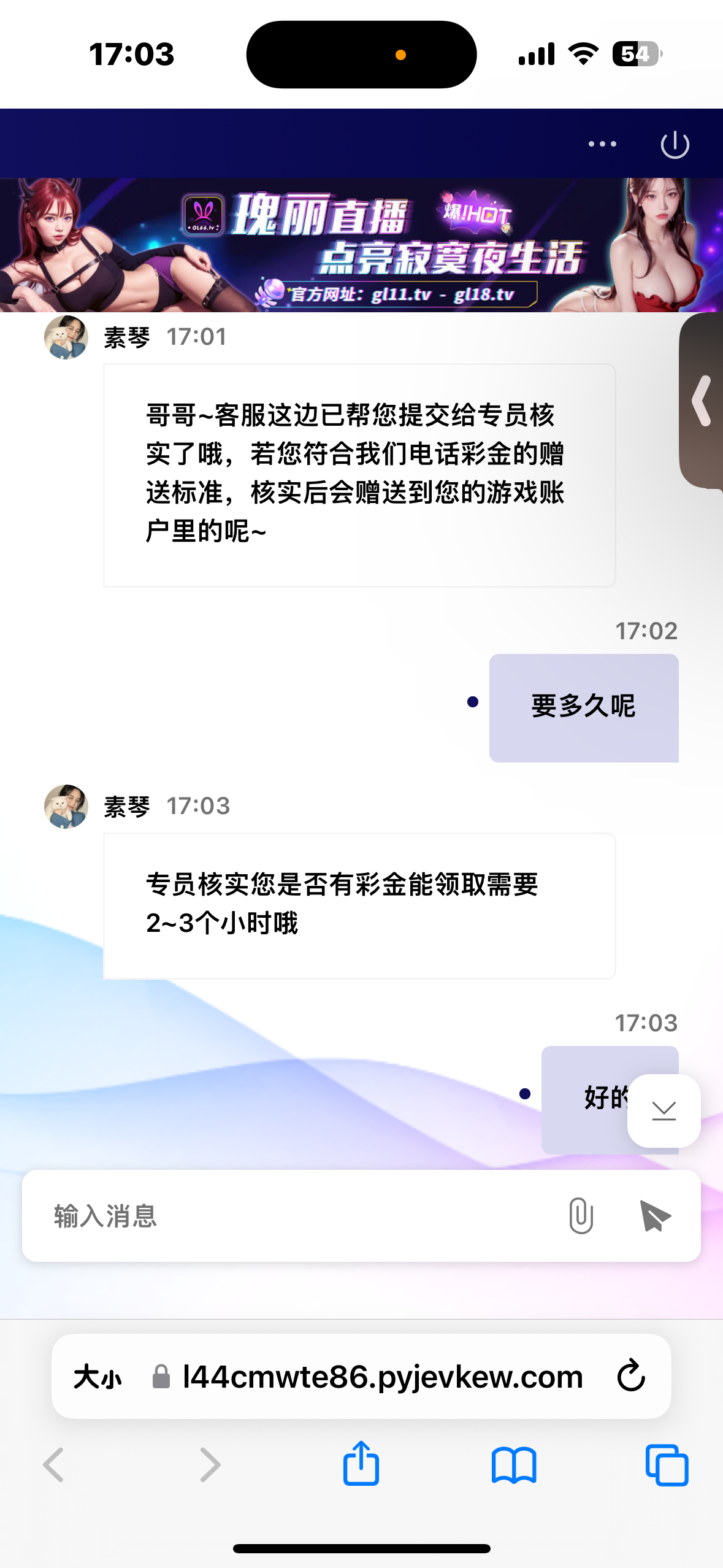
Task: Open the three-dot menu in the chat header
Action: (602, 144)
